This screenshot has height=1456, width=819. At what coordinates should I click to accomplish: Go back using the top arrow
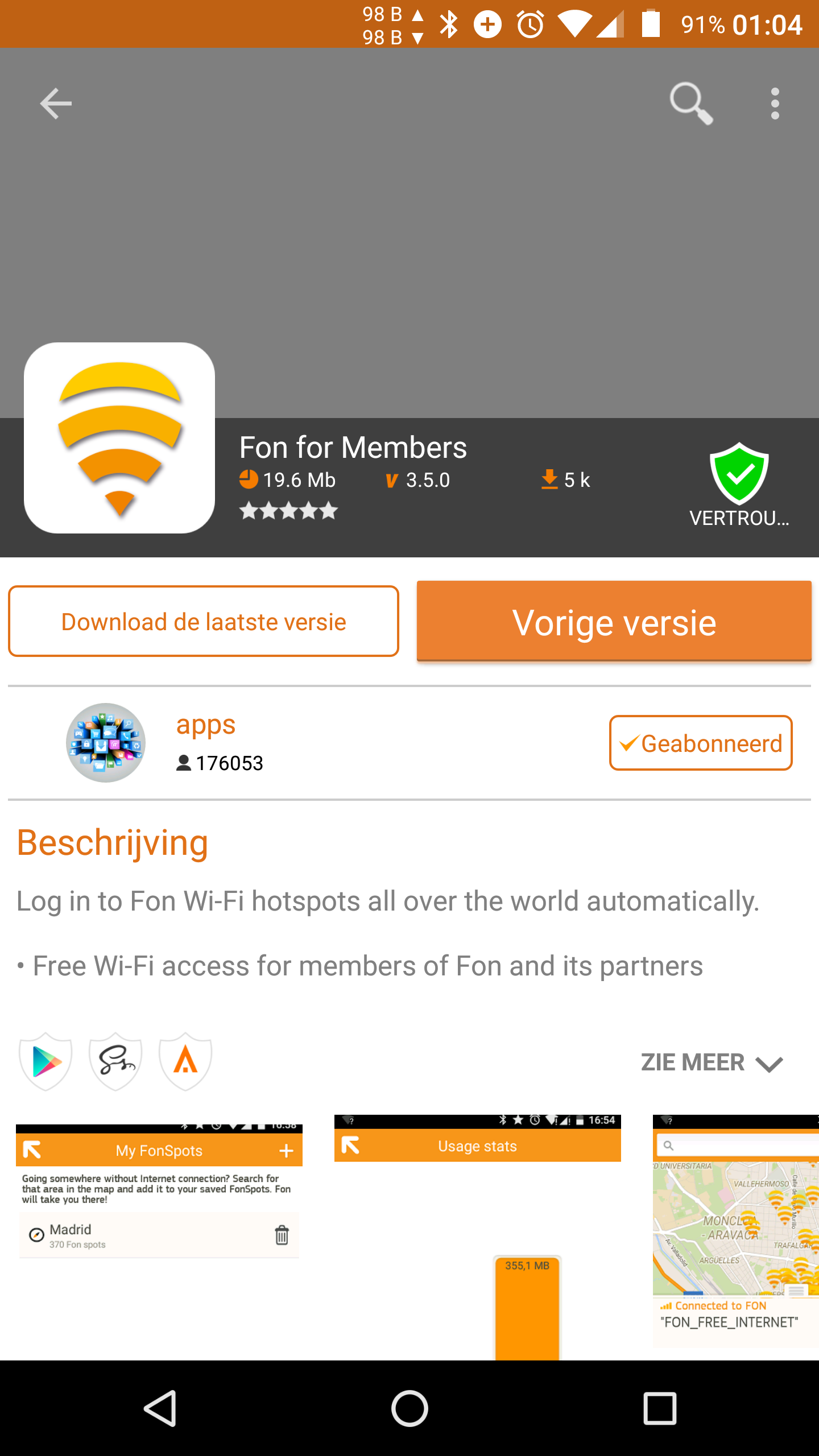pyautogui.click(x=56, y=104)
